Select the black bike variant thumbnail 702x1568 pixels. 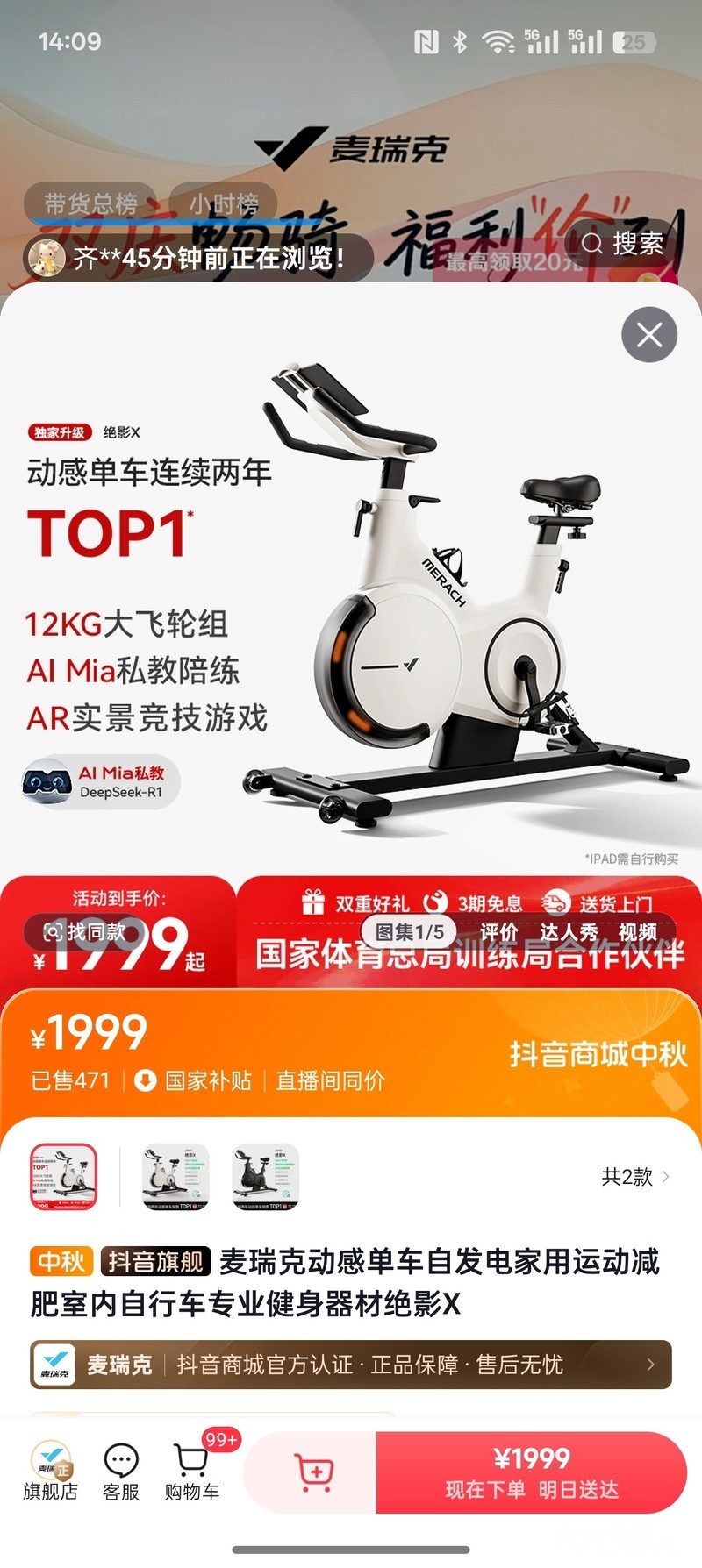pyautogui.click(x=265, y=1176)
